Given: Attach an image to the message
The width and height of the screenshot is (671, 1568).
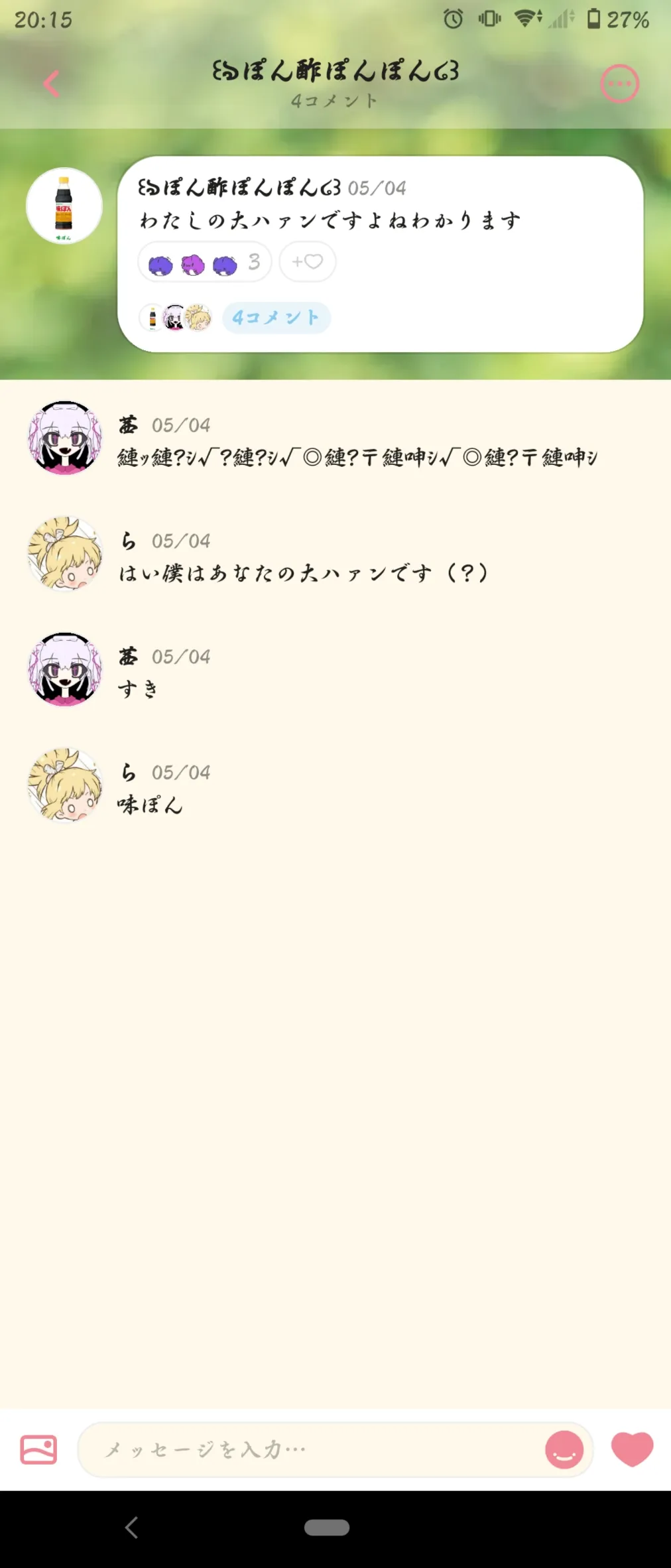Looking at the screenshot, I should click(x=38, y=1449).
